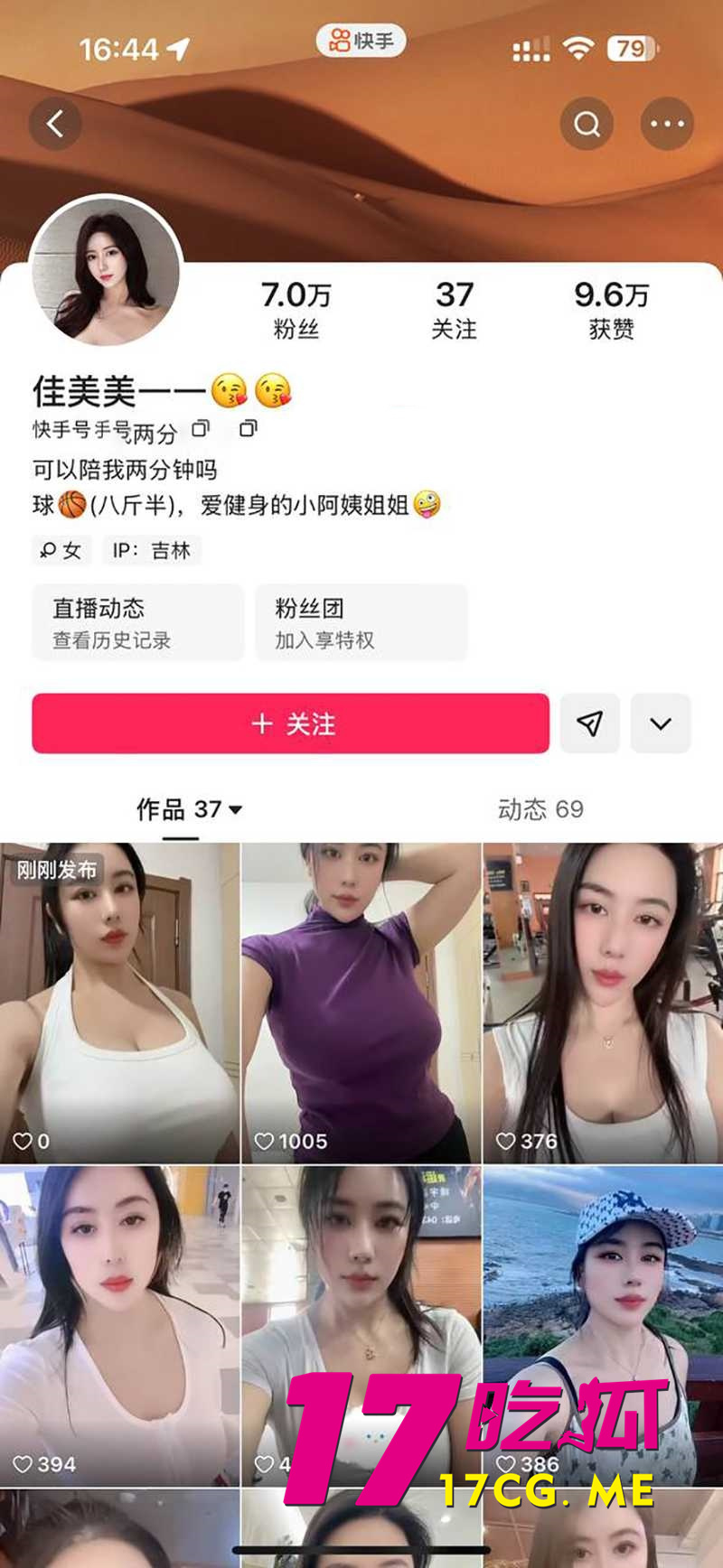This screenshot has height=1568, width=723.
Task: Expand 直播动态 to view history records
Action: (x=137, y=622)
